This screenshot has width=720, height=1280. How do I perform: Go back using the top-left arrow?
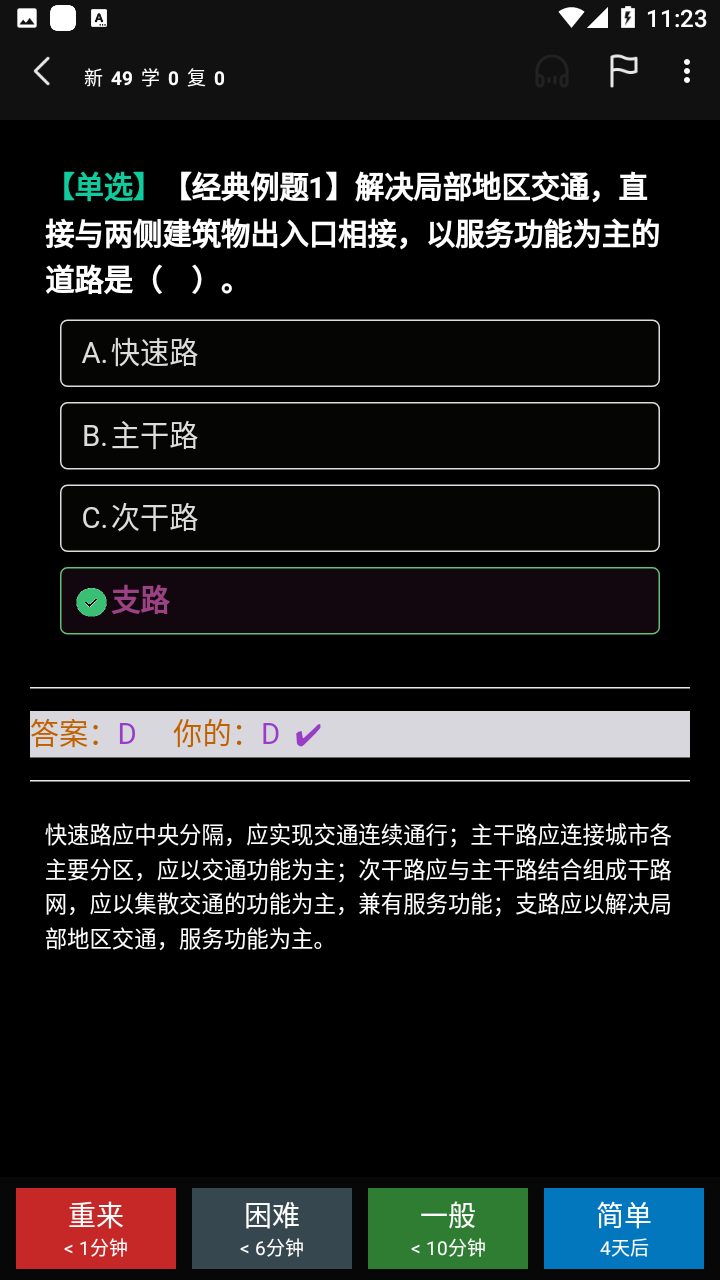42,72
